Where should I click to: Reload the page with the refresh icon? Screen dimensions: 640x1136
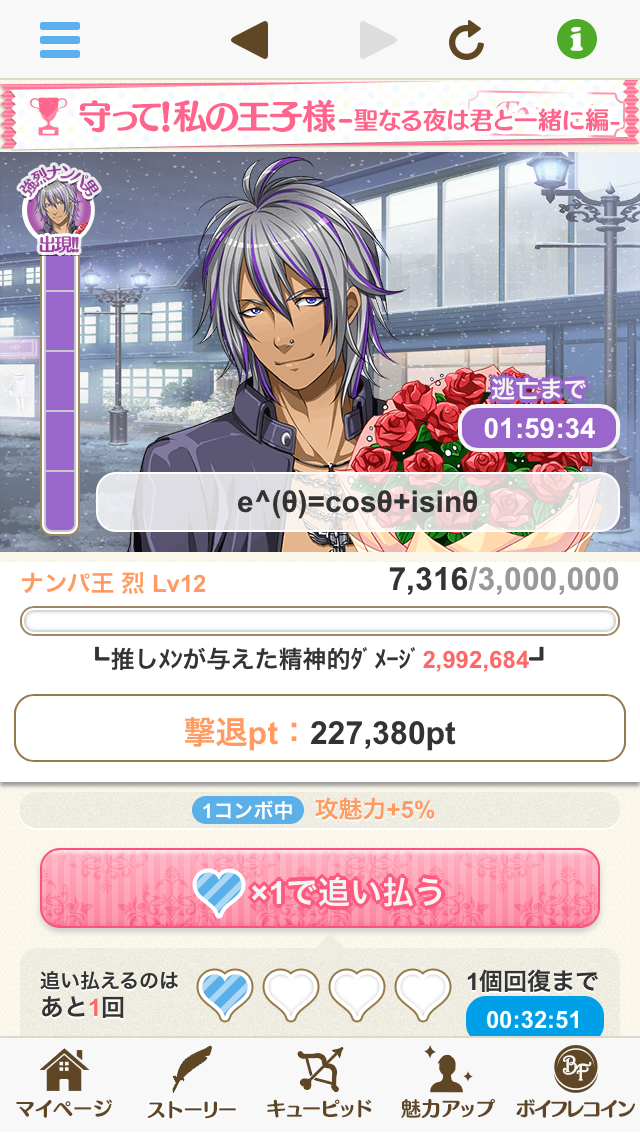[466, 40]
